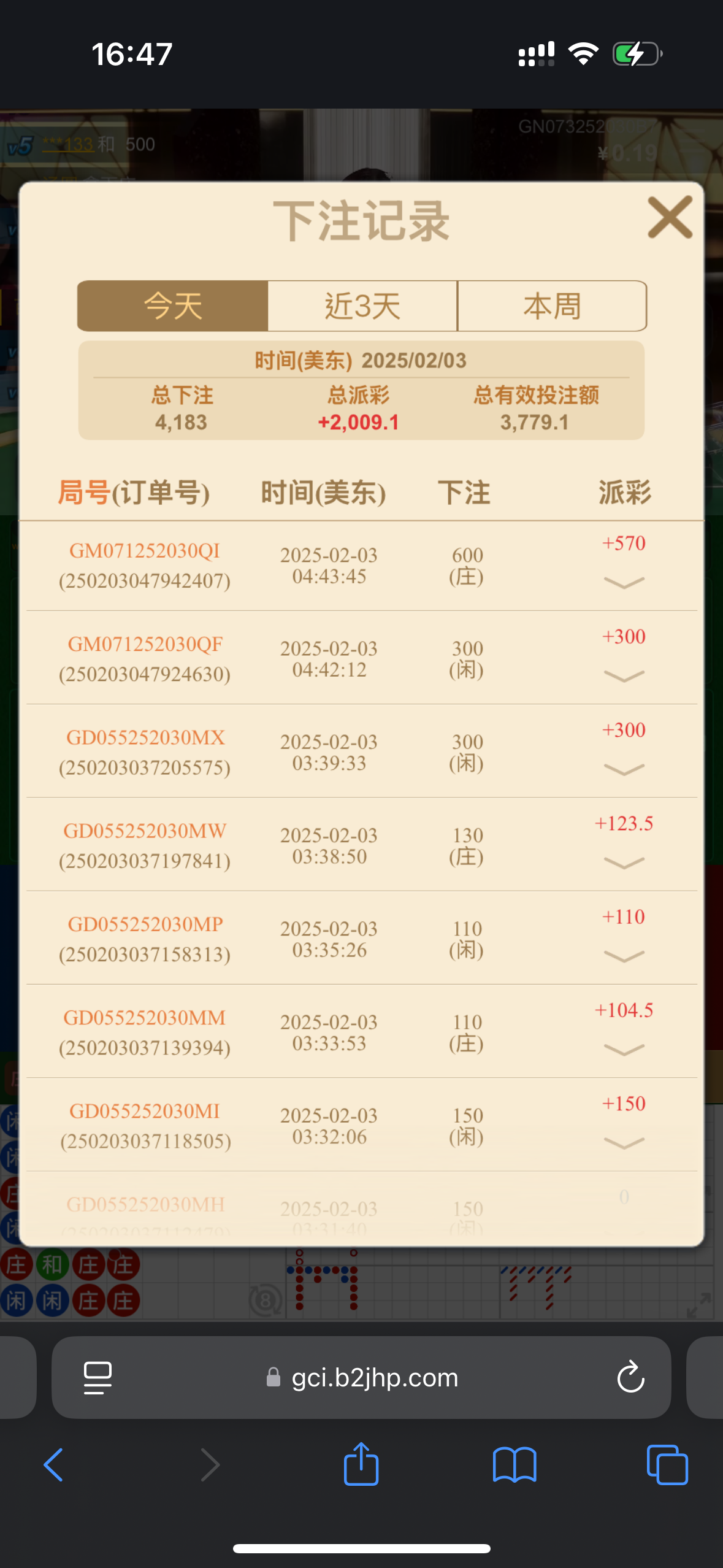Expand details for bet GD055252030MM
The height and width of the screenshot is (1568, 723).
[x=624, y=1050]
